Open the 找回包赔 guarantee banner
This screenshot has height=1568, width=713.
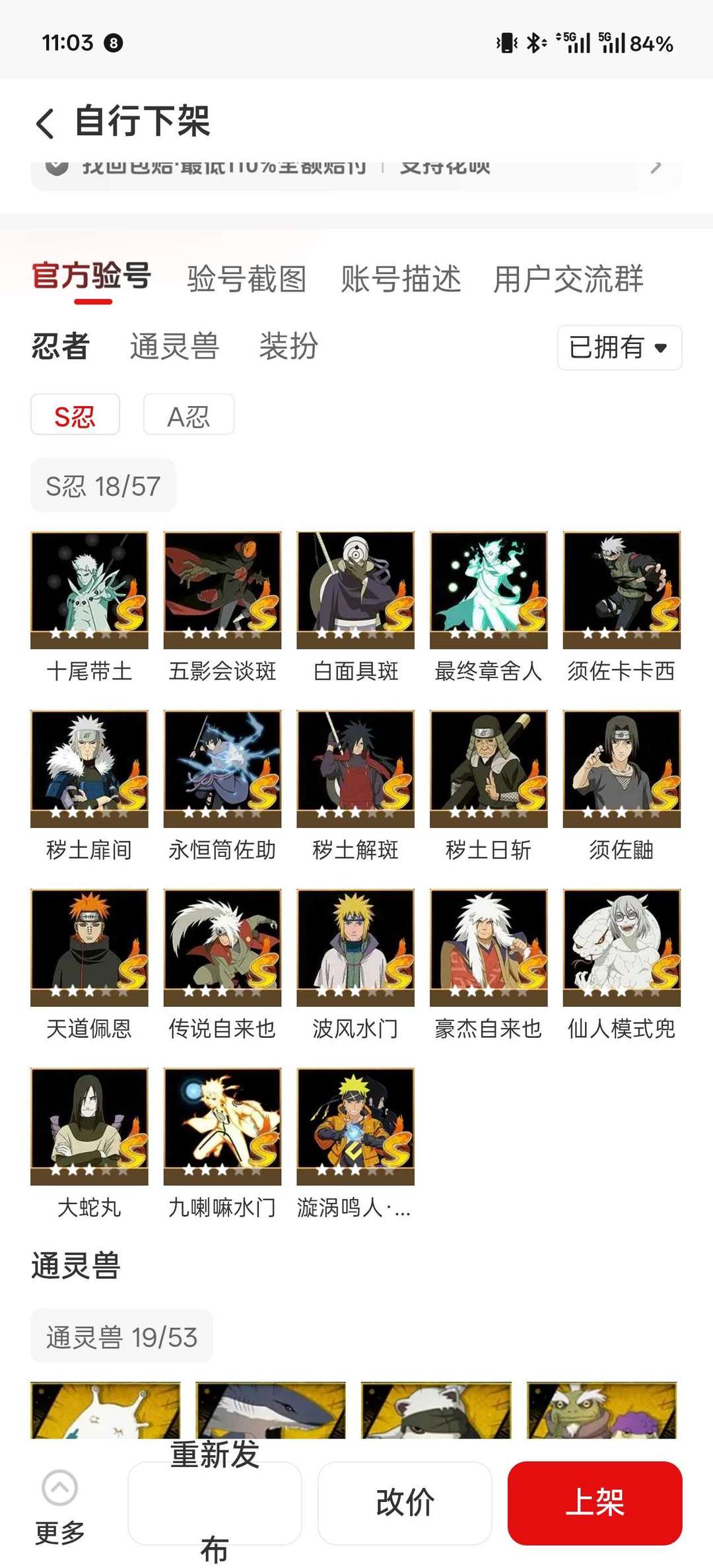(x=356, y=170)
